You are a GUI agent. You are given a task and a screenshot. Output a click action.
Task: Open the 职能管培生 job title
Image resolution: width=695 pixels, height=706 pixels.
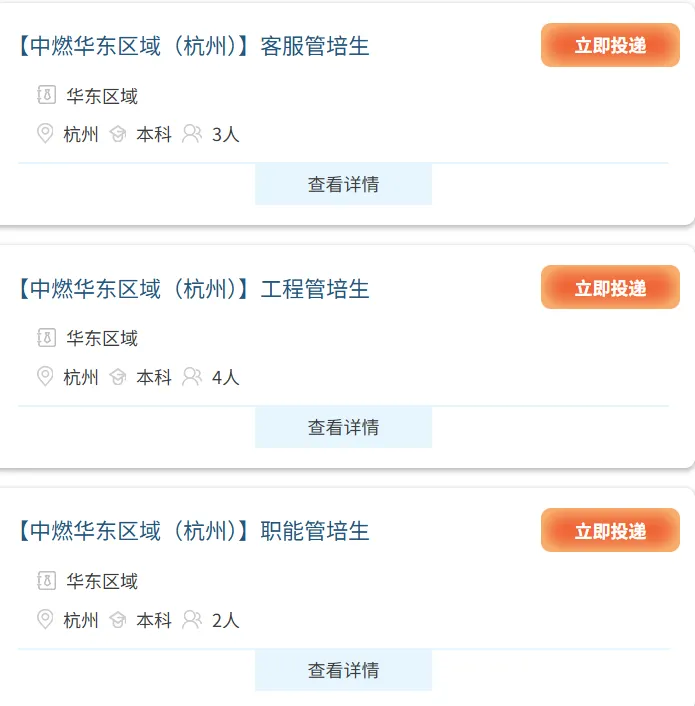(193, 531)
